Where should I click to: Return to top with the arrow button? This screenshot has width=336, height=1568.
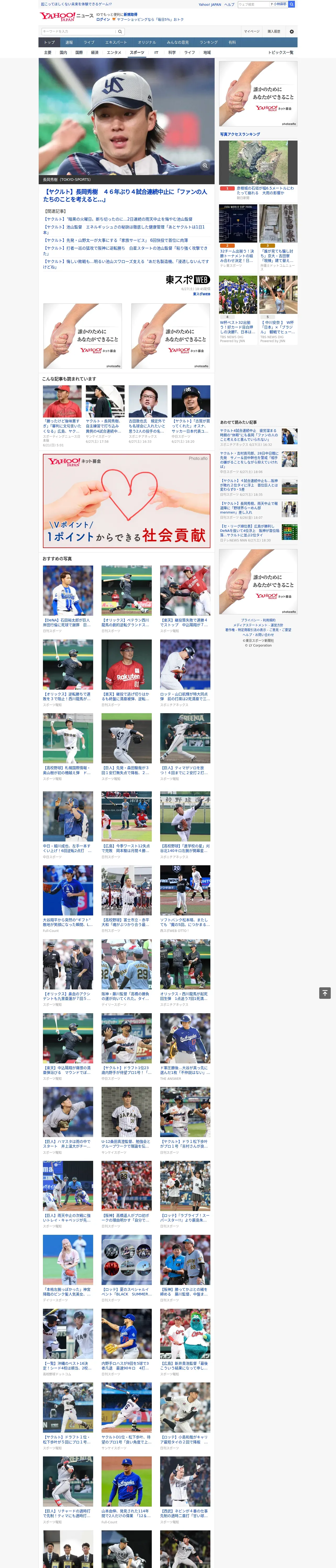pyautogui.click(x=325, y=993)
